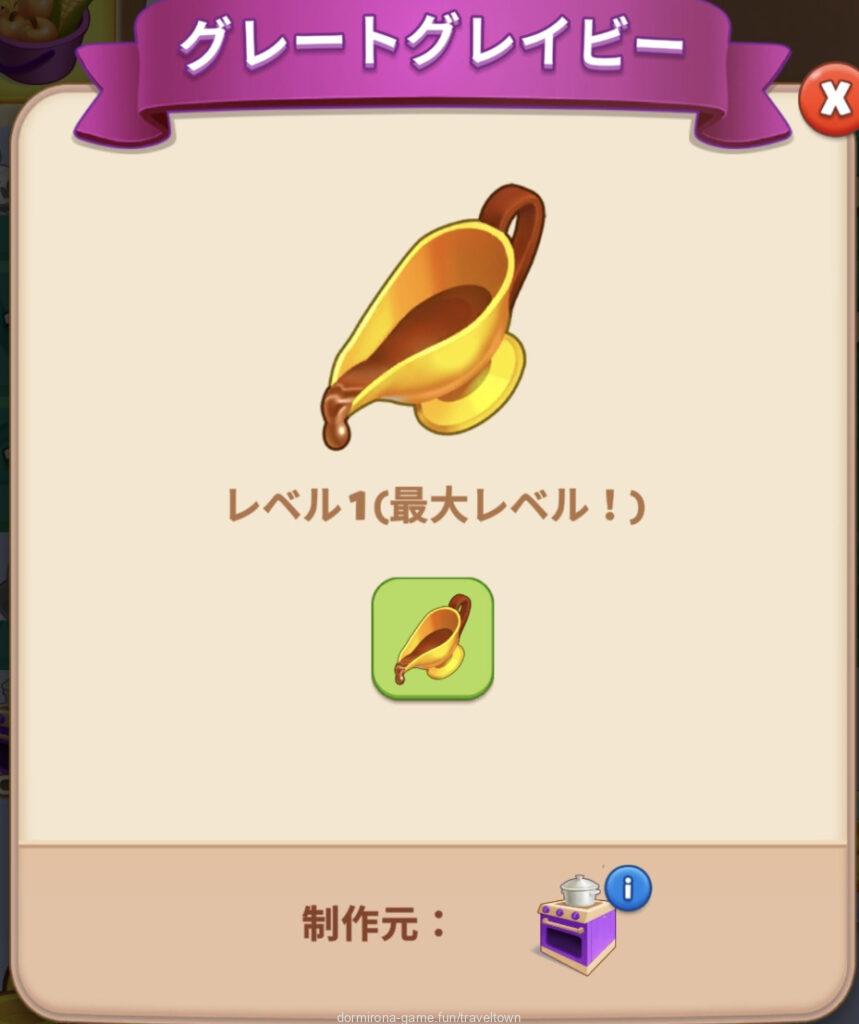
Task: Select the level 1 gravy boat tile
Action: [432, 638]
